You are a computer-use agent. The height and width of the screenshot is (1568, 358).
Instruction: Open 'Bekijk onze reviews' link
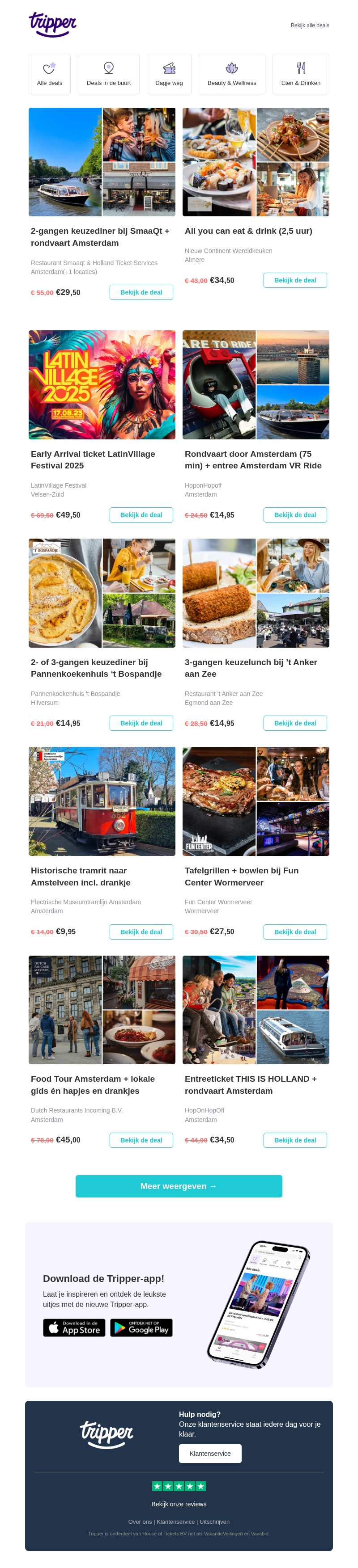[x=179, y=1504]
